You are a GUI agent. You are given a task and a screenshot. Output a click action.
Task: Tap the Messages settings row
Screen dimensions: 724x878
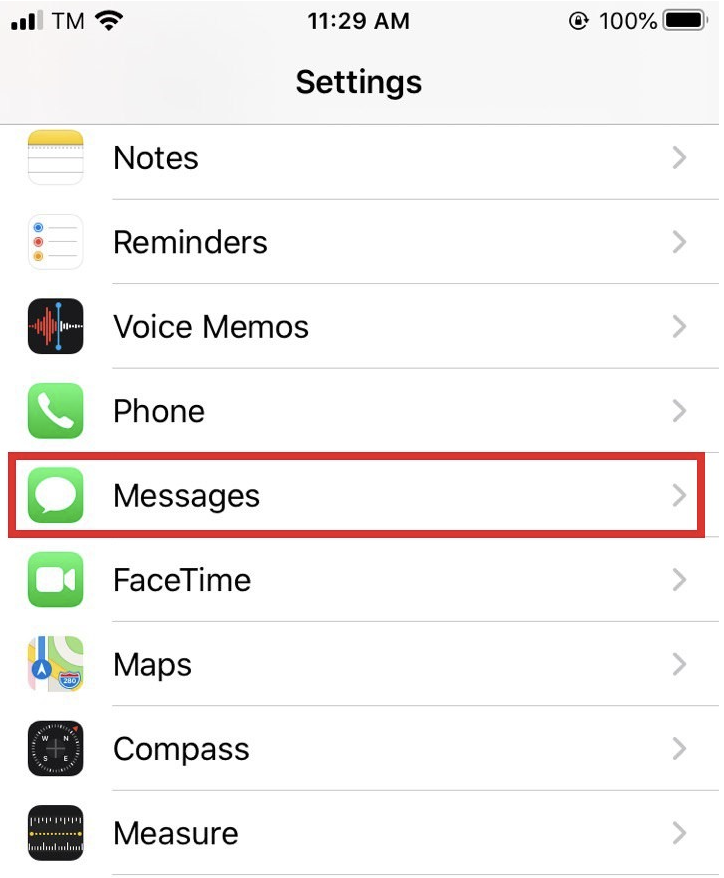[360, 496]
